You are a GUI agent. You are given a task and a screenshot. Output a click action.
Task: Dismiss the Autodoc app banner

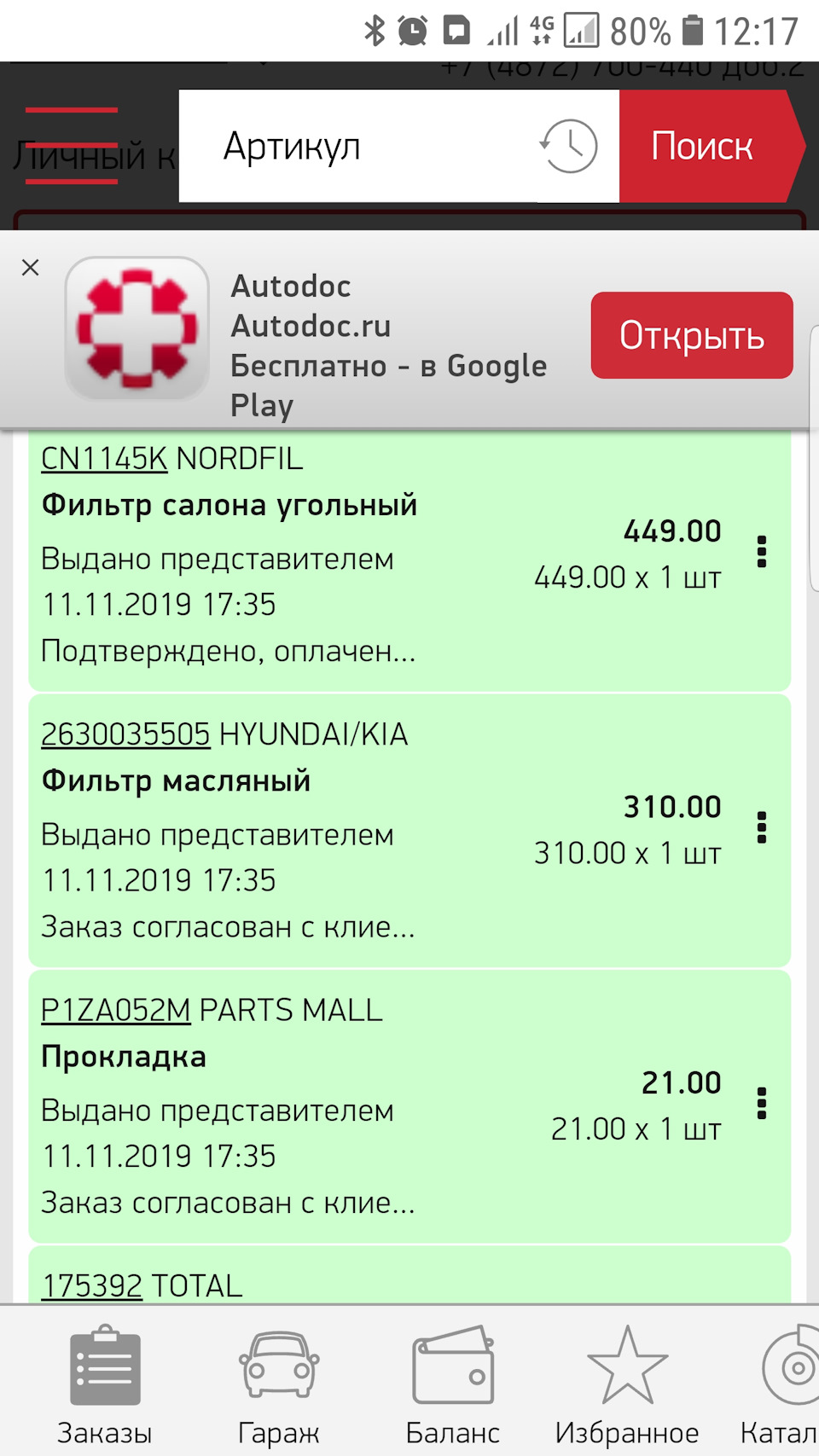pyautogui.click(x=31, y=268)
